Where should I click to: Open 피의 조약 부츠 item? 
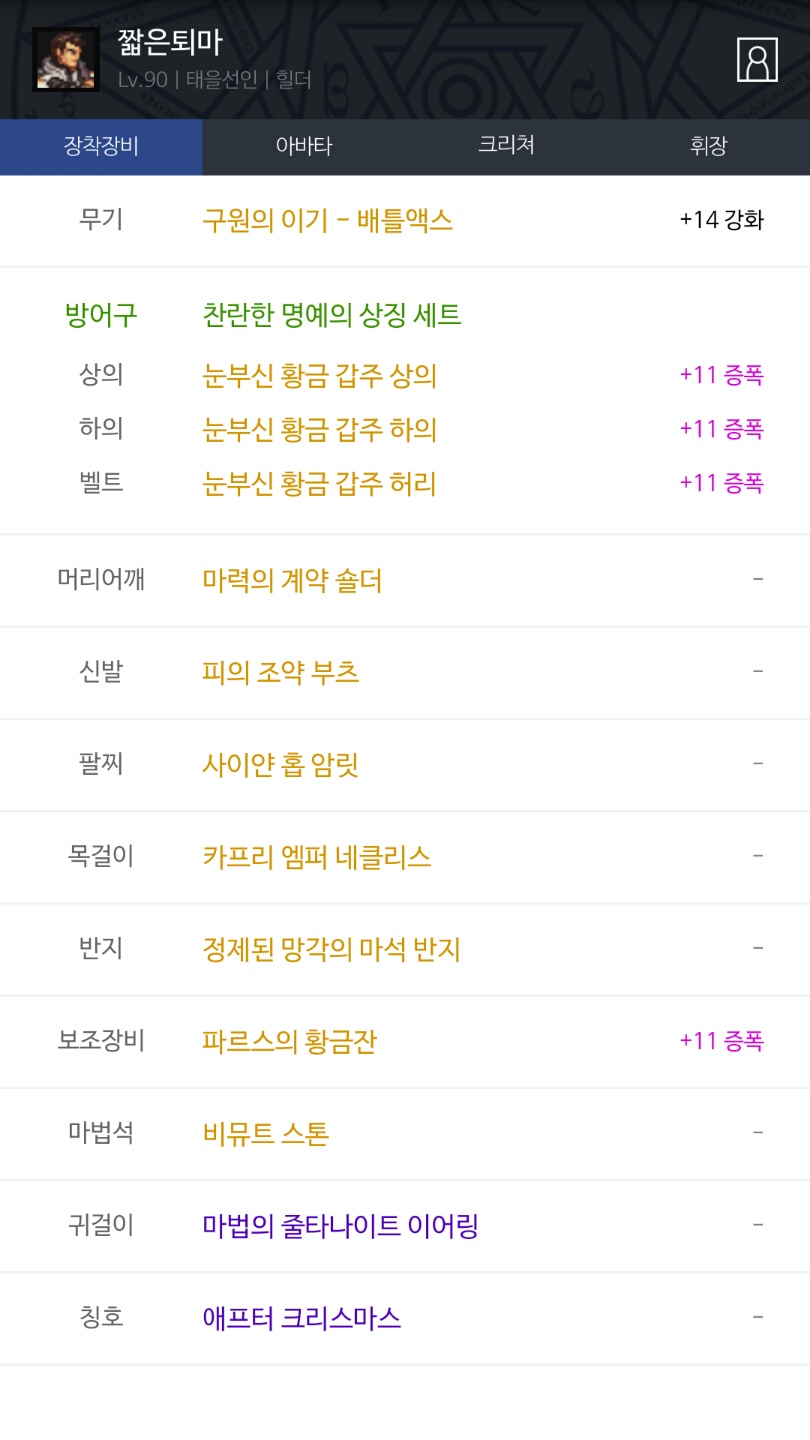(x=281, y=673)
